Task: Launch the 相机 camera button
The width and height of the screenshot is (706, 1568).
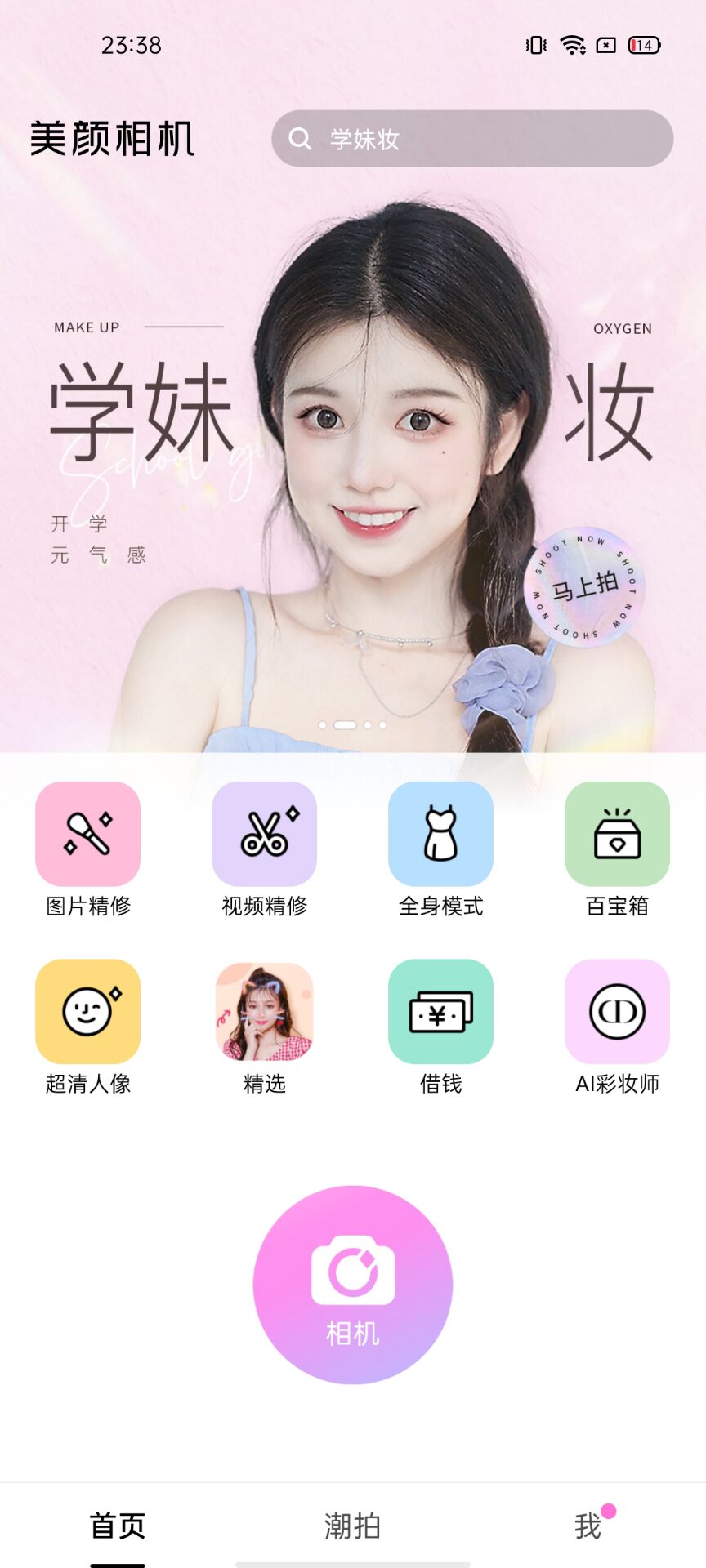Action: click(353, 1285)
